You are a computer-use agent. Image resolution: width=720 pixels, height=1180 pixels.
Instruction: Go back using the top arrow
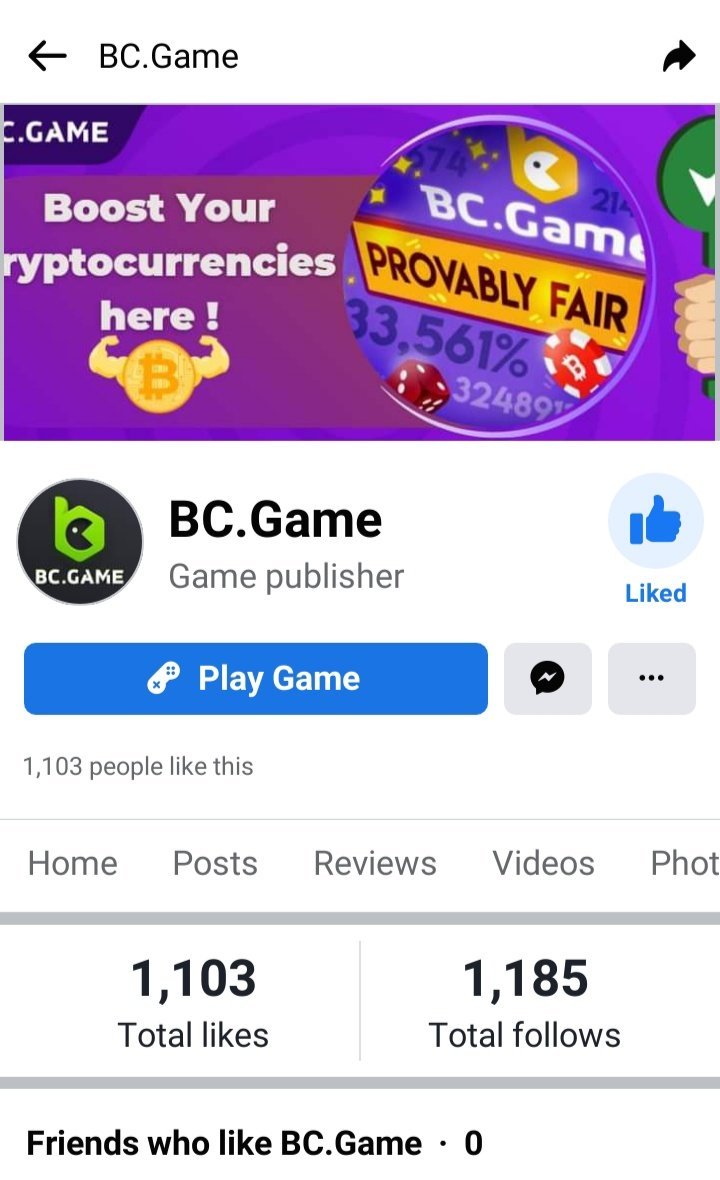47,56
